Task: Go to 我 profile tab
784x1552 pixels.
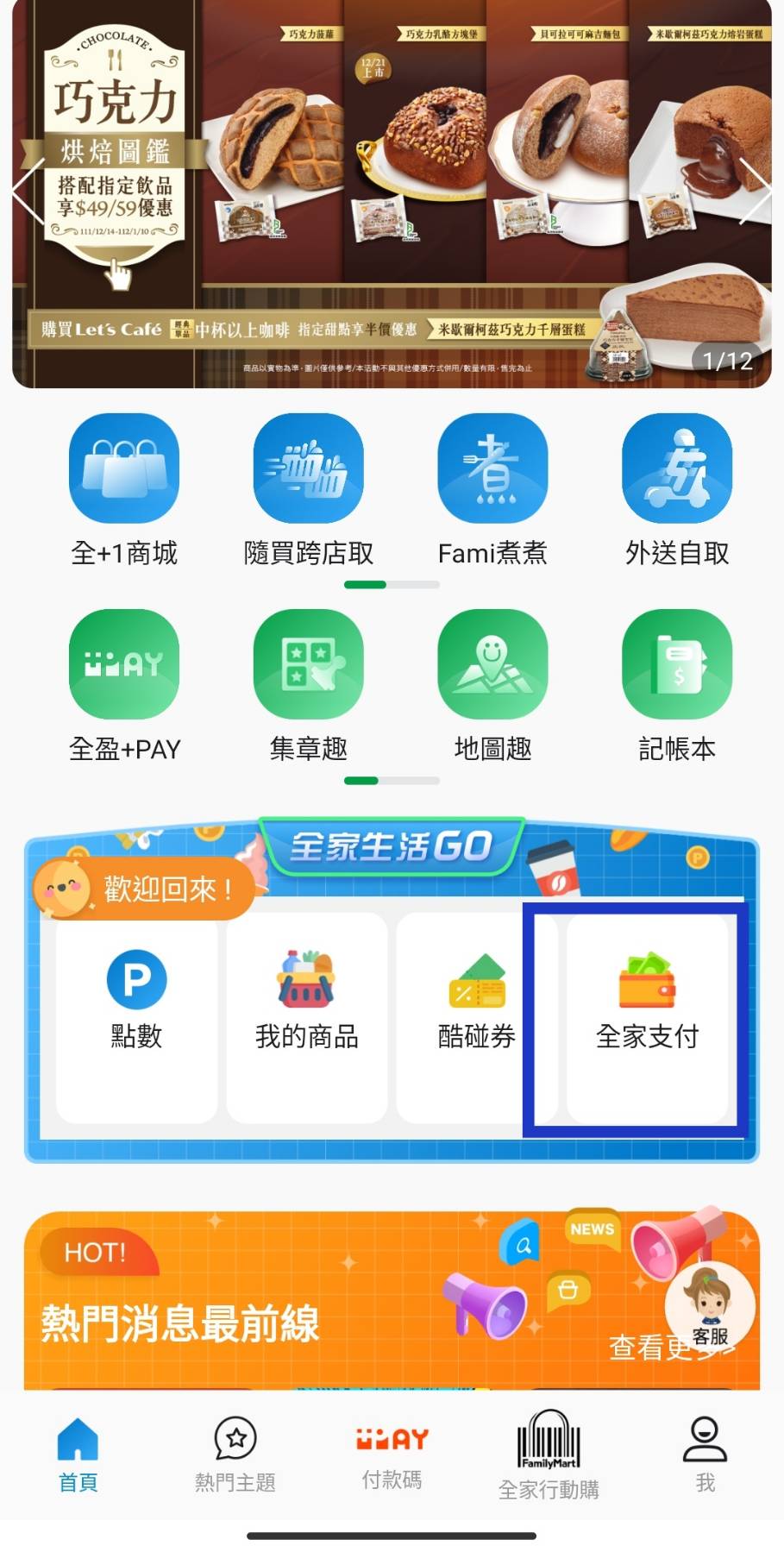Action: tap(705, 1455)
